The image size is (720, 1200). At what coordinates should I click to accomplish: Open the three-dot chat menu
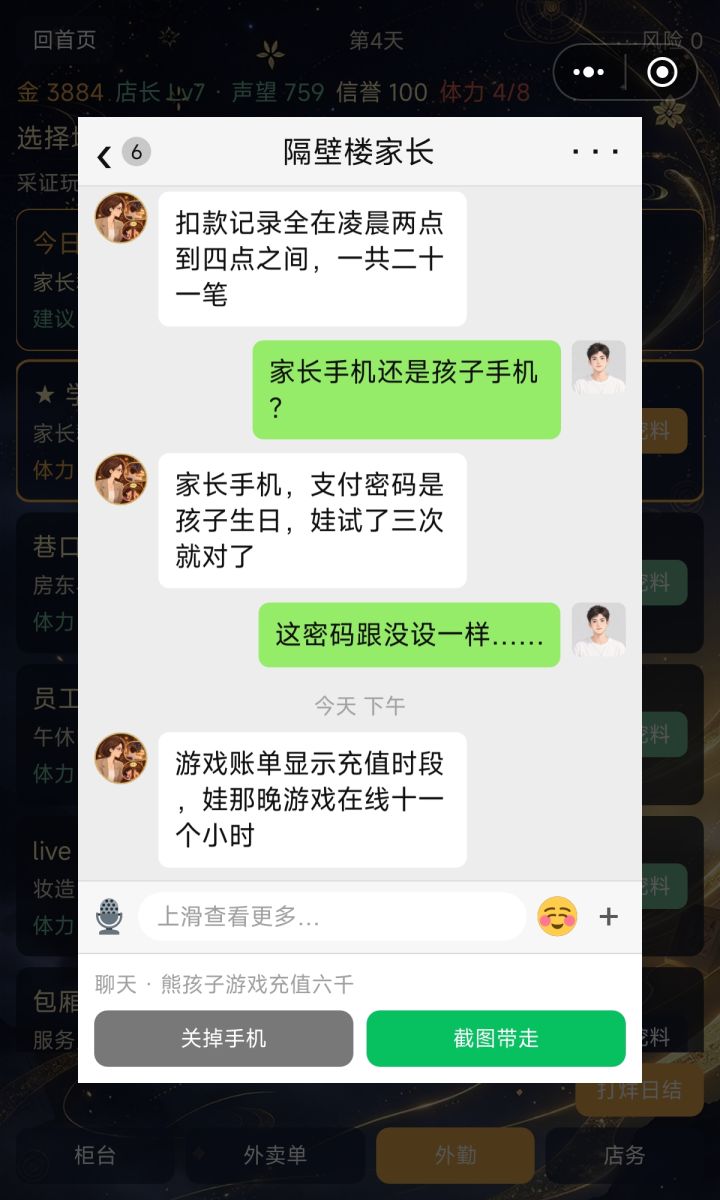[596, 152]
